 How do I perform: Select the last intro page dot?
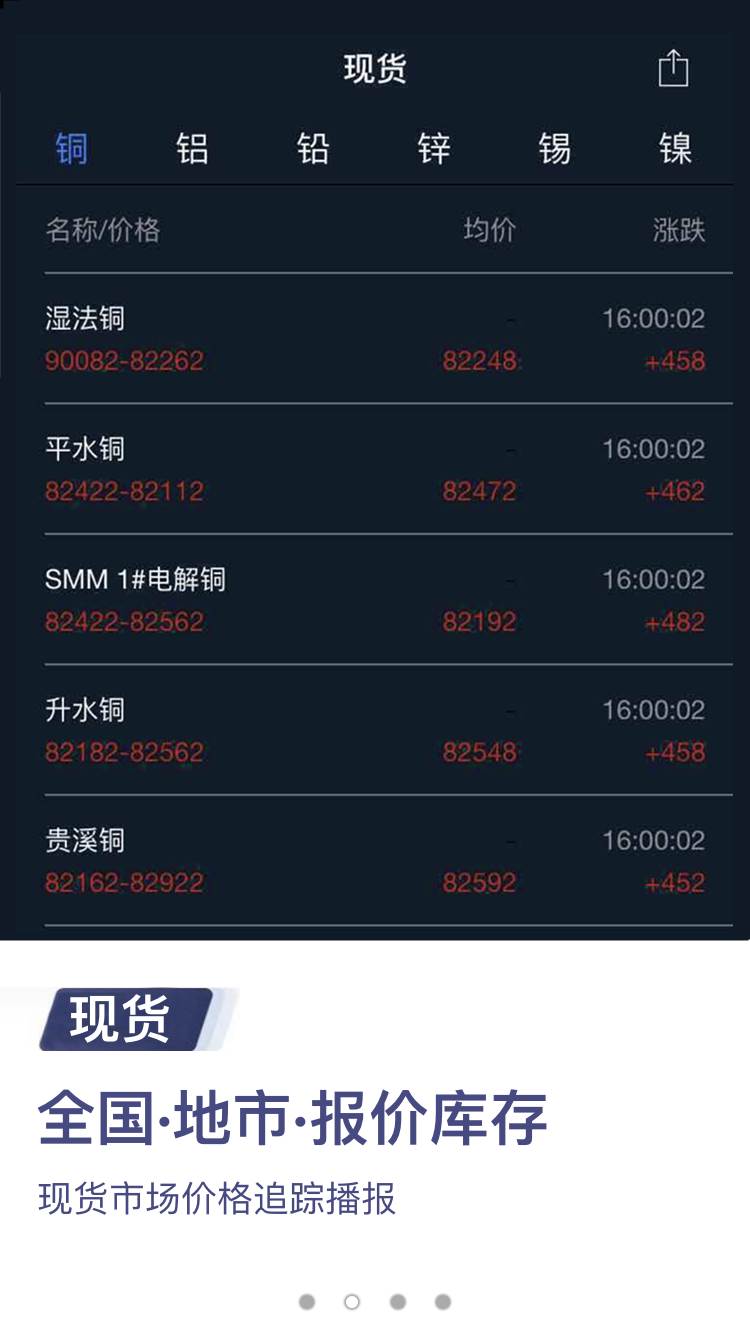[x=443, y=1301]
